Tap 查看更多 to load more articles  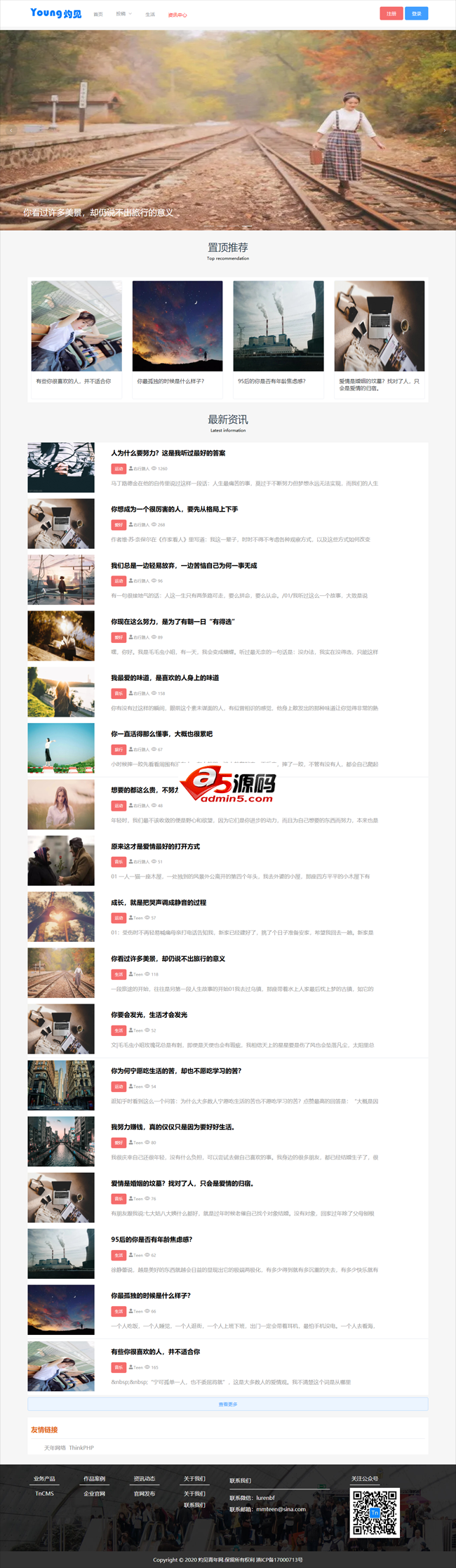tap(228, 1404)
